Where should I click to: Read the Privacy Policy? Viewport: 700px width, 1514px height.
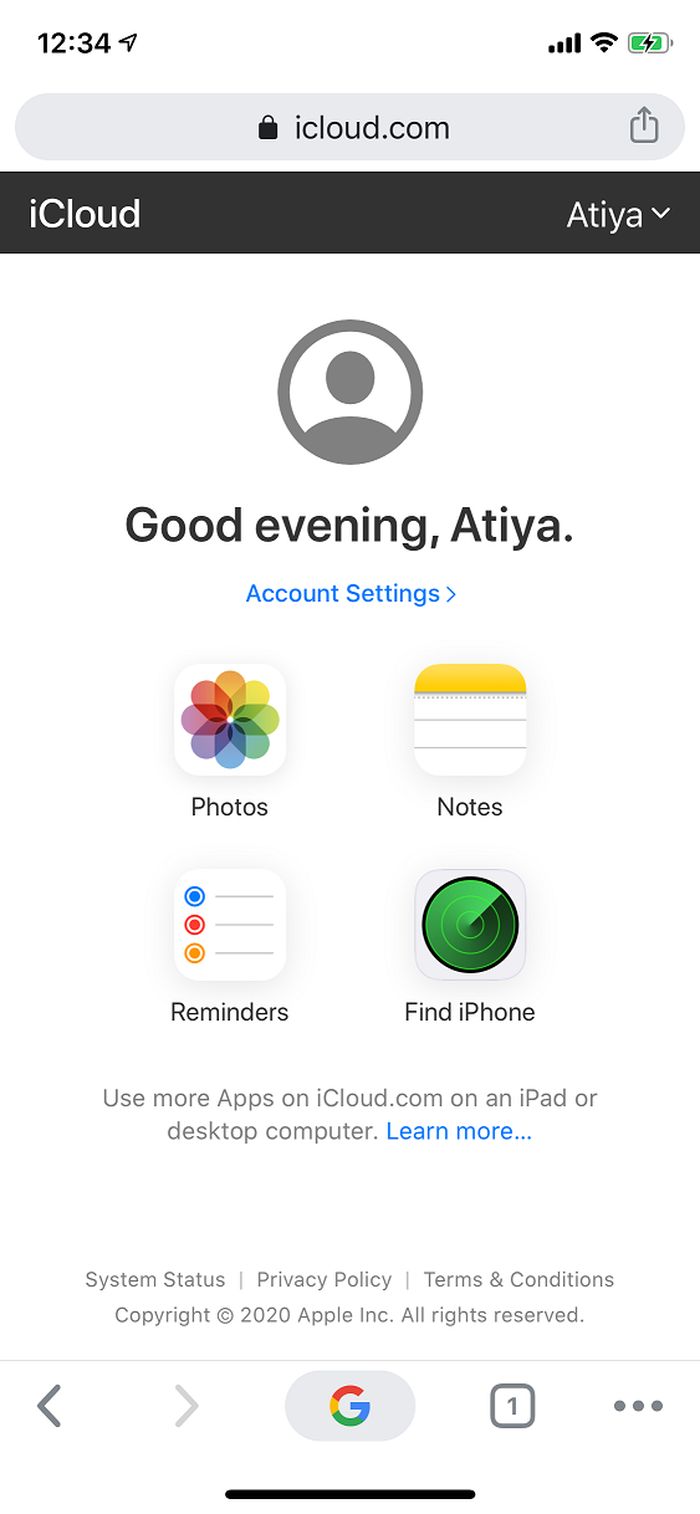click(324, 1279)
